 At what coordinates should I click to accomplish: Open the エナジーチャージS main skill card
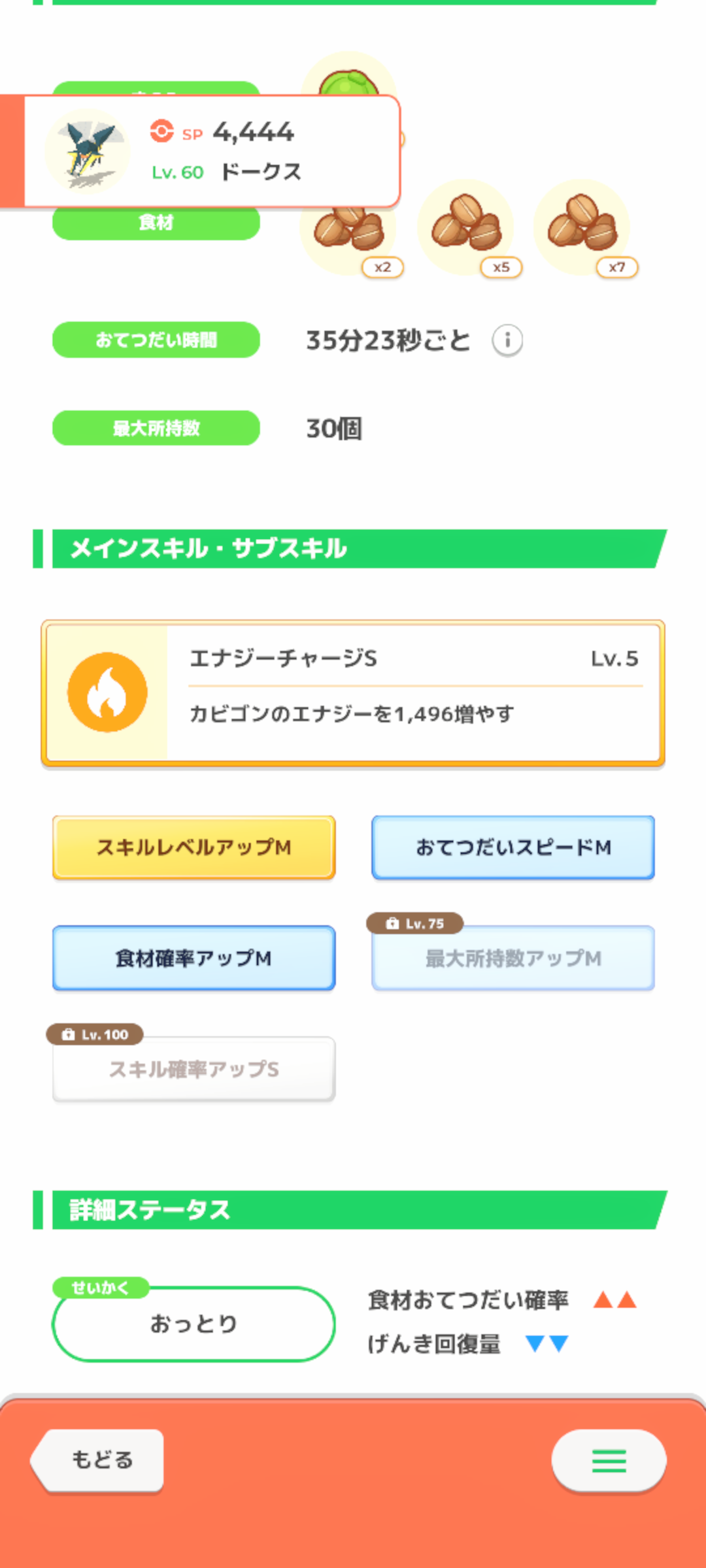[x=353, y=693]
